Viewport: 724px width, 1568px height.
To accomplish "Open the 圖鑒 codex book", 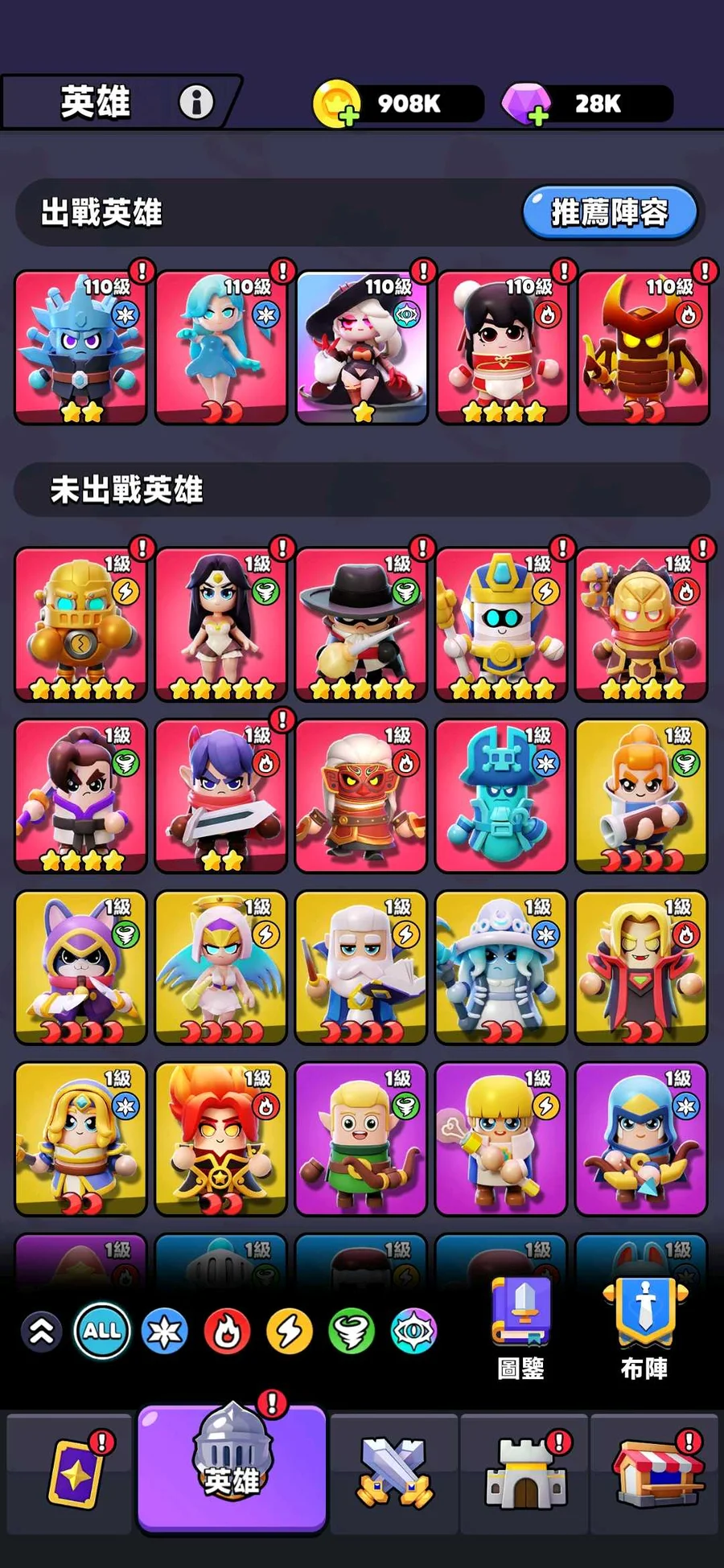I will [521, 1330].
